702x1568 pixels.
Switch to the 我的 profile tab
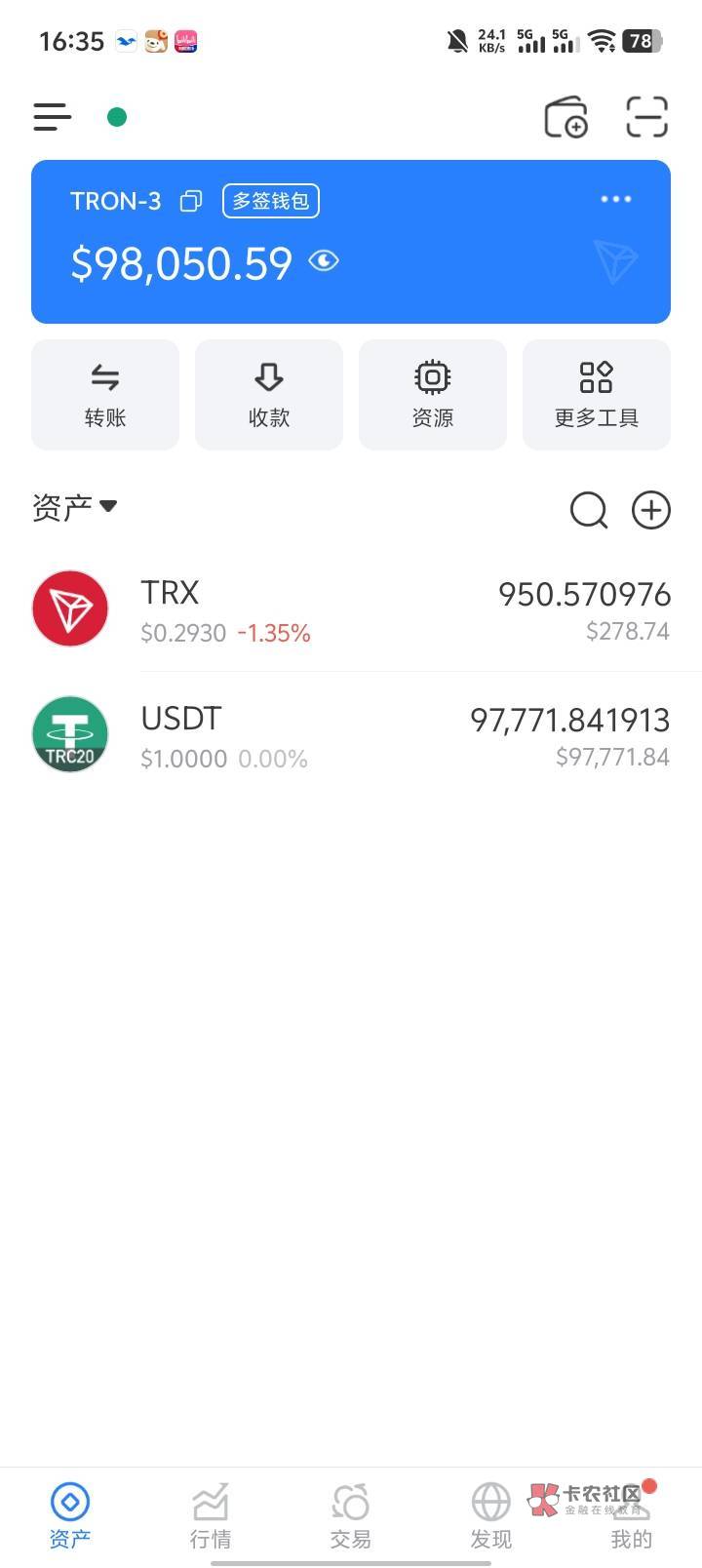(x=631, y=1515)
